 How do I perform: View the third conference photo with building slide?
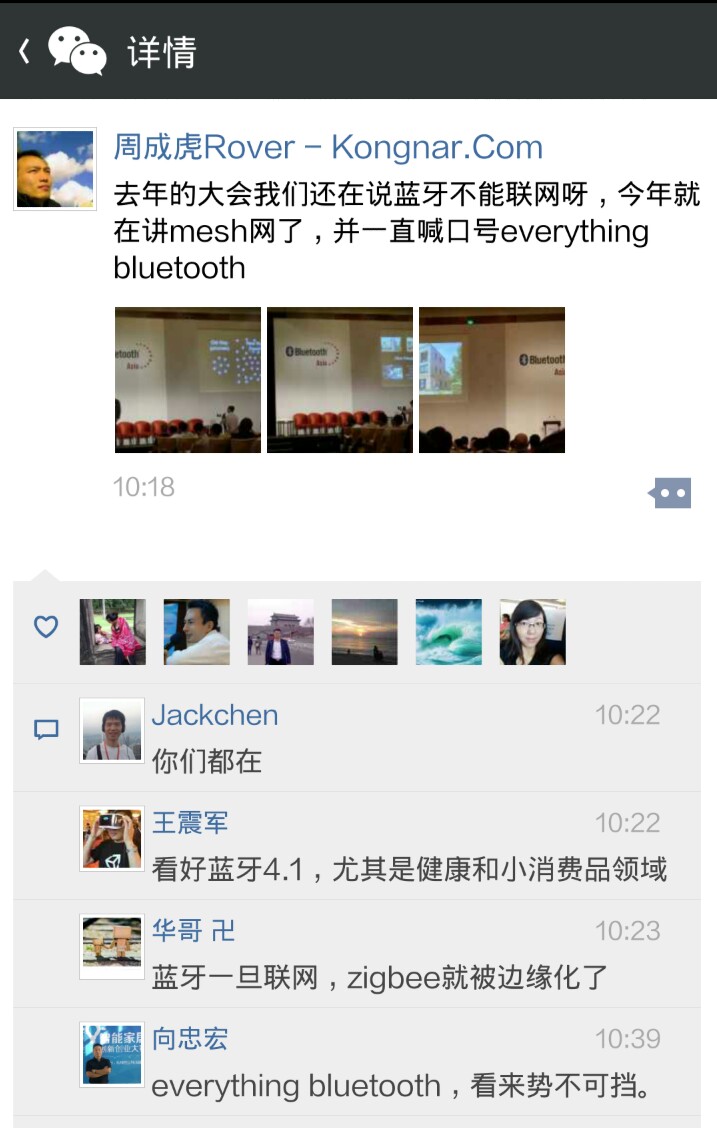492,380
